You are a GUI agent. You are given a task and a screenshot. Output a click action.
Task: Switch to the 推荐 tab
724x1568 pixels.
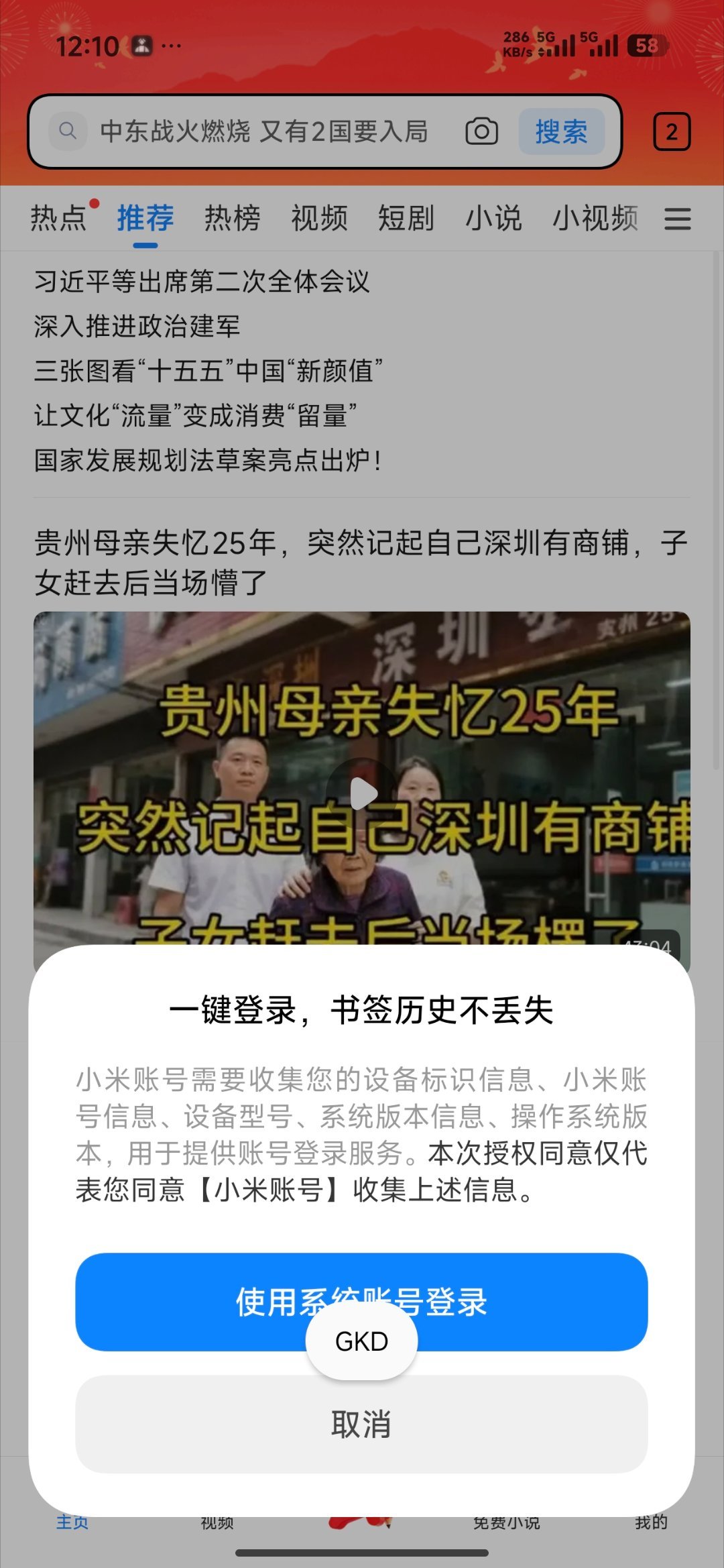click(145, 218)
